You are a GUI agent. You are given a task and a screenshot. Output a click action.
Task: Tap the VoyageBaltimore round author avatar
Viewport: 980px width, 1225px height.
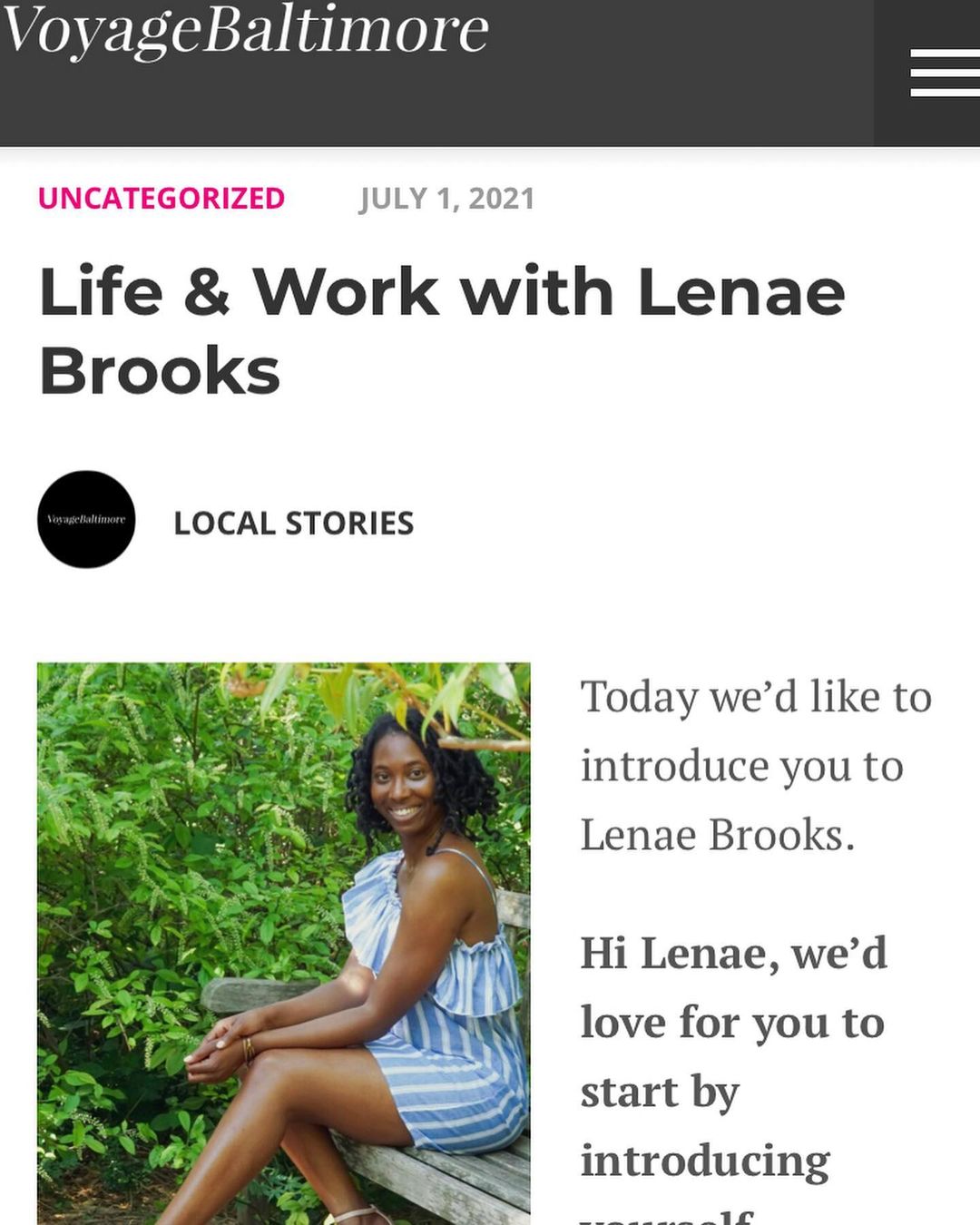click(x=86, y=519)
